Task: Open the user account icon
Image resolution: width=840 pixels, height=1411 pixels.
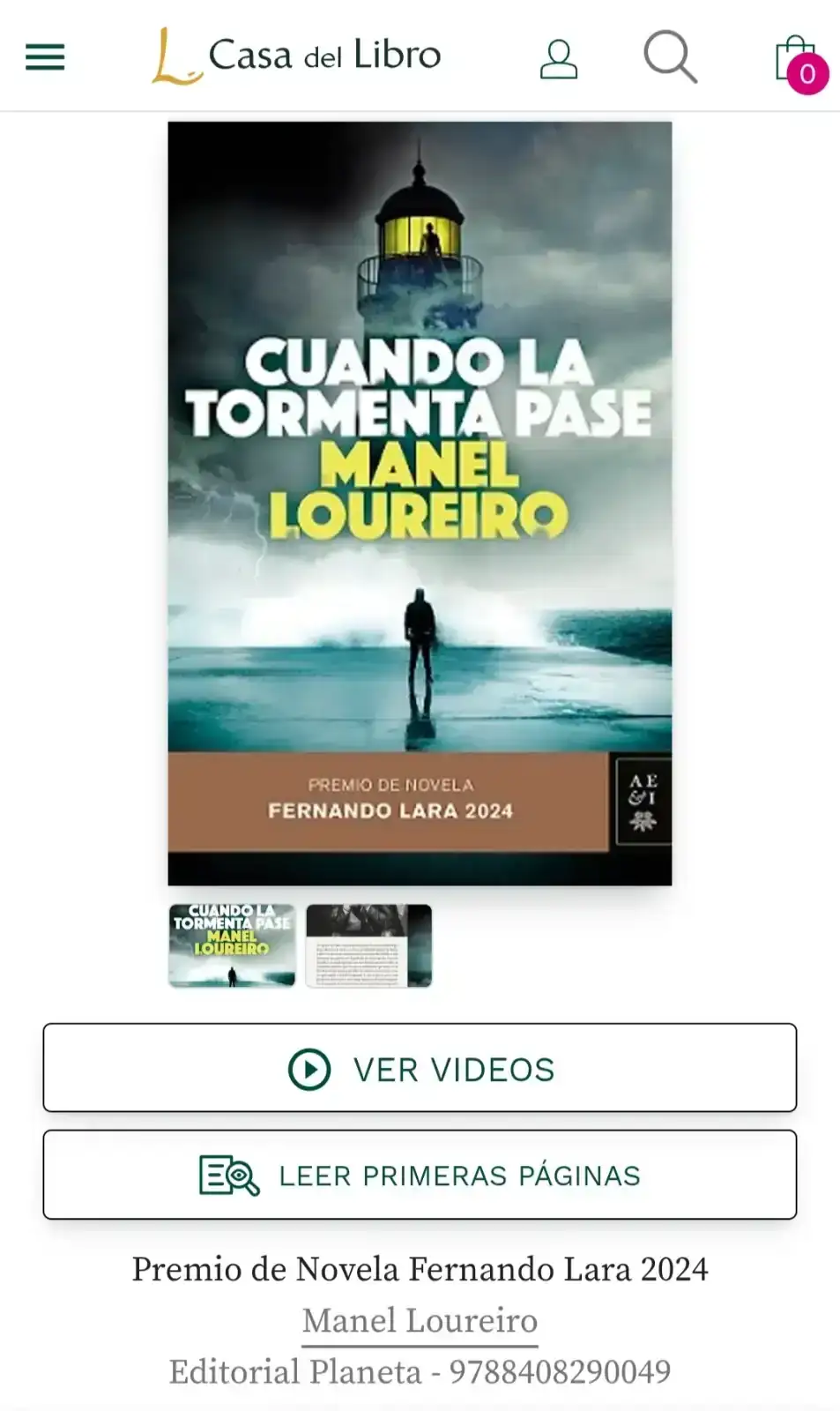Action: (x=558, y=59)
